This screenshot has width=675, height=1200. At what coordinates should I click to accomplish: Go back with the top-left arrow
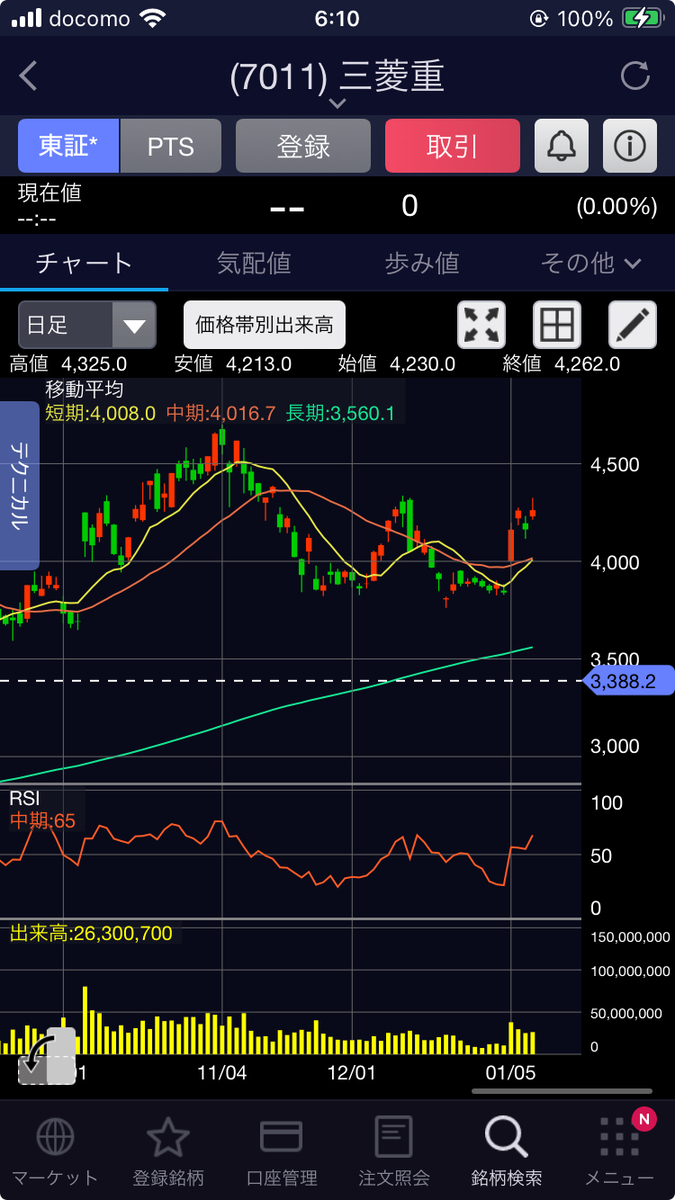28,76
